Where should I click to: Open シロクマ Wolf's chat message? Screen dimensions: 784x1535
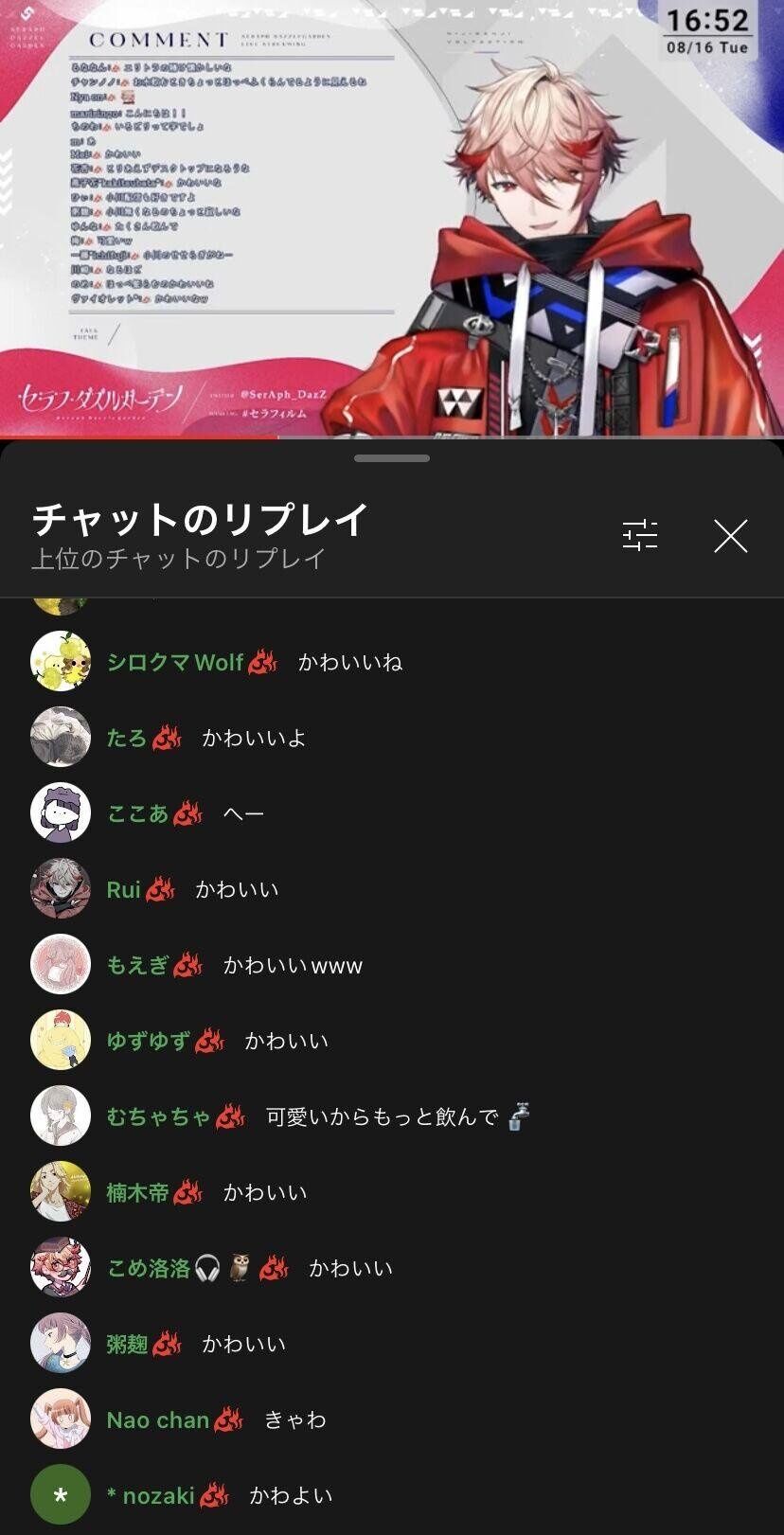392,662
